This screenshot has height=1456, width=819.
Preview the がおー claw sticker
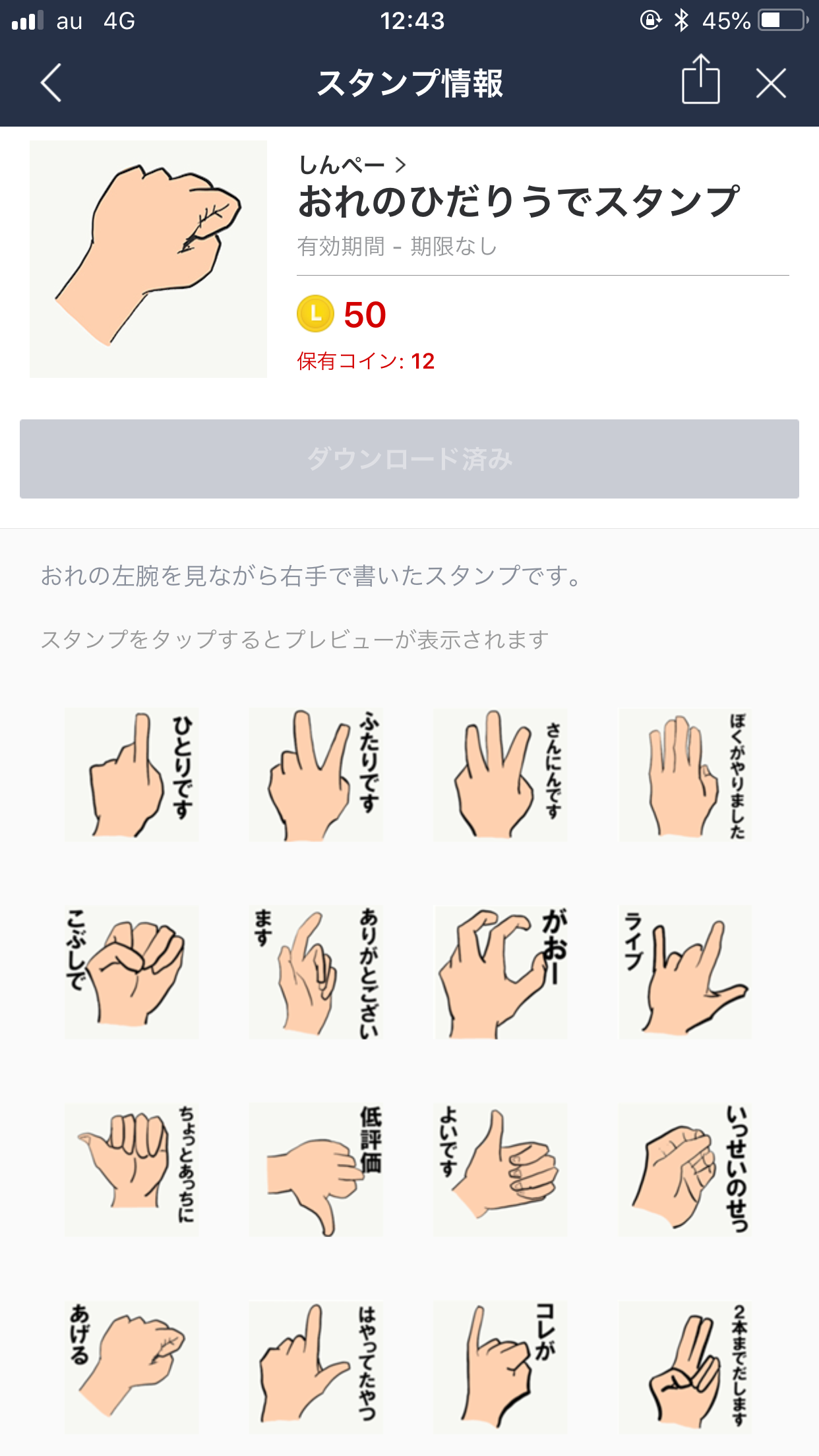[501, 972]
